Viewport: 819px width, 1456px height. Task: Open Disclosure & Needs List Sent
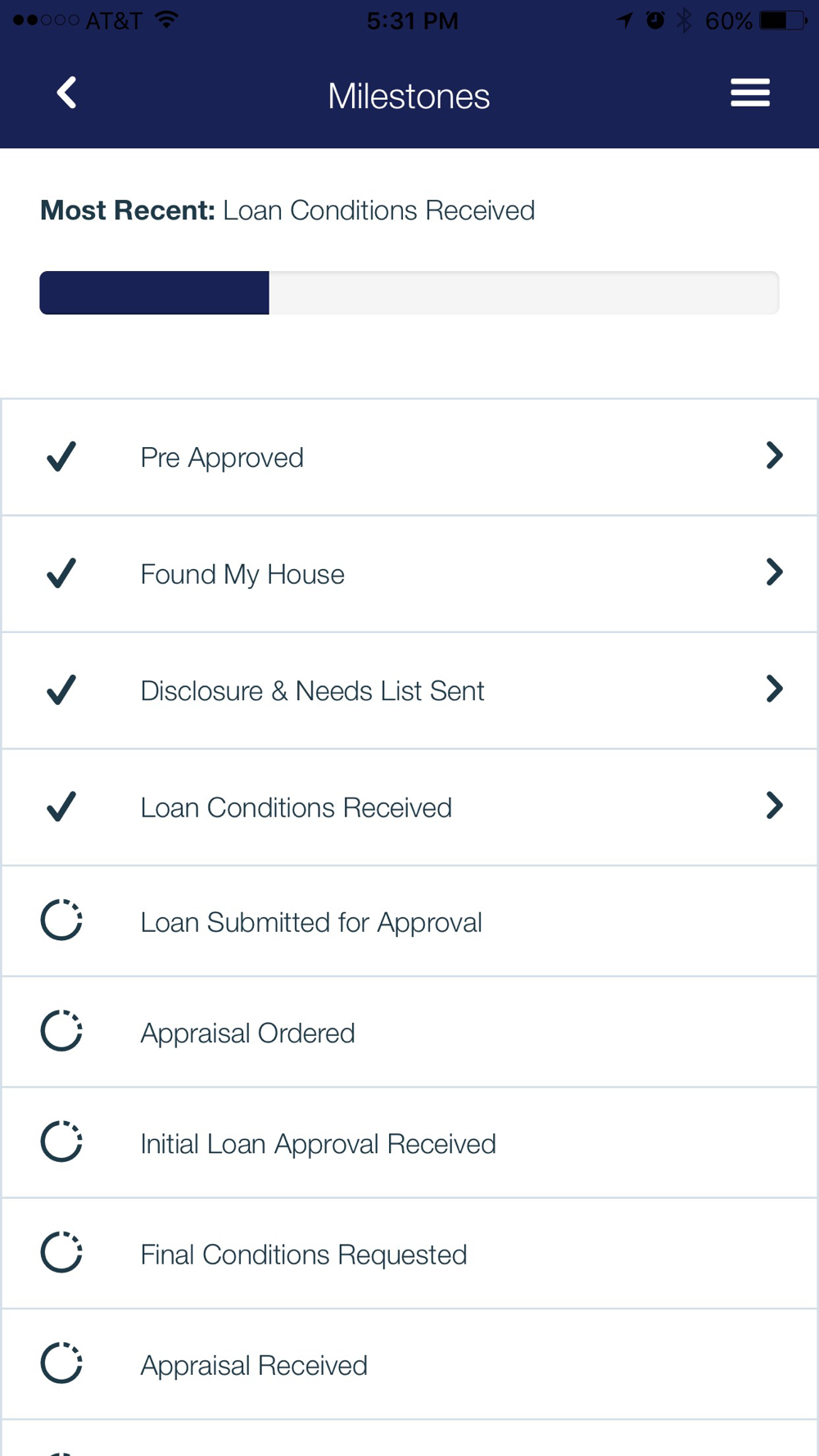(x=409, y=690)
